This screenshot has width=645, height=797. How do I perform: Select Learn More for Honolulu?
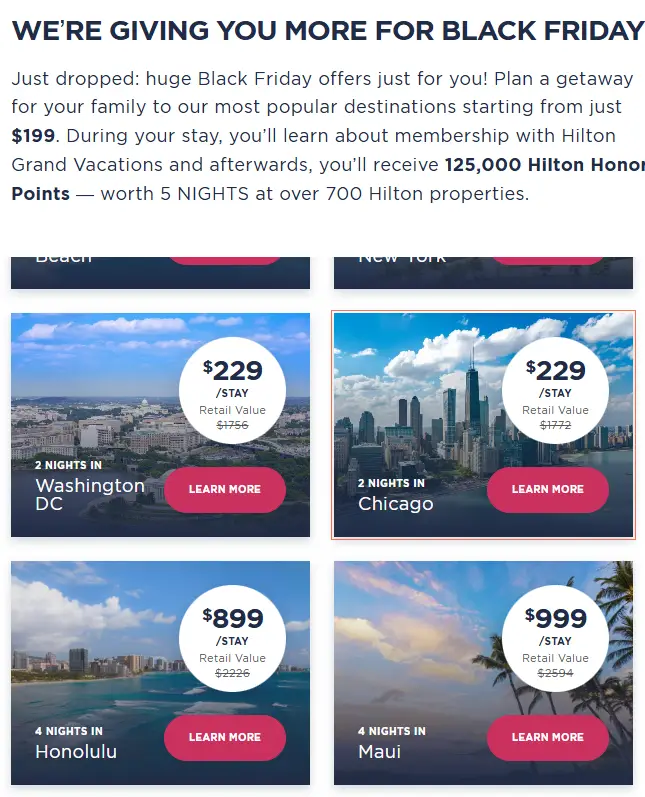click(224, 737)
